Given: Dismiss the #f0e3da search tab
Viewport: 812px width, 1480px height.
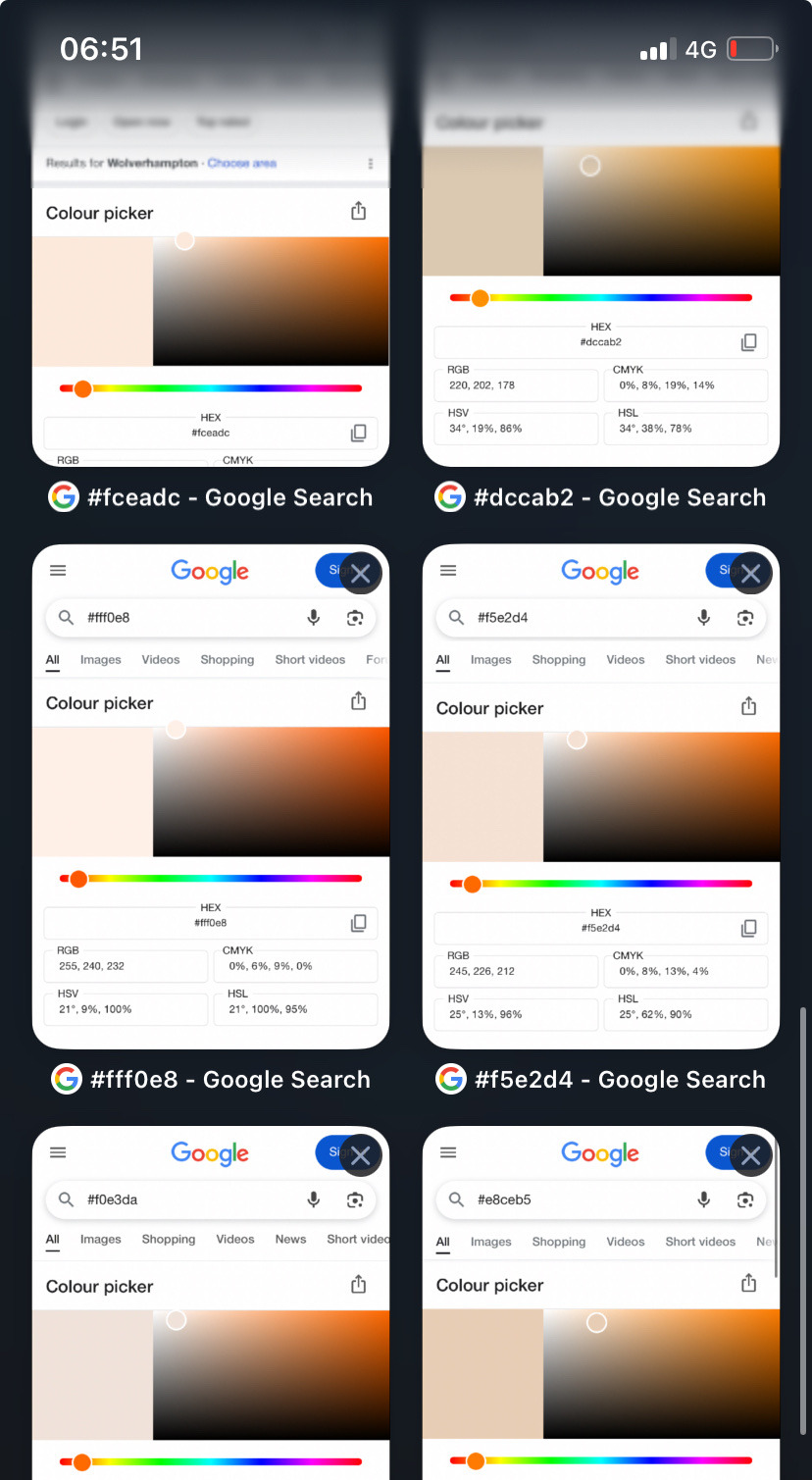Looking at the screenshot, I should (x=360, y=1155).
